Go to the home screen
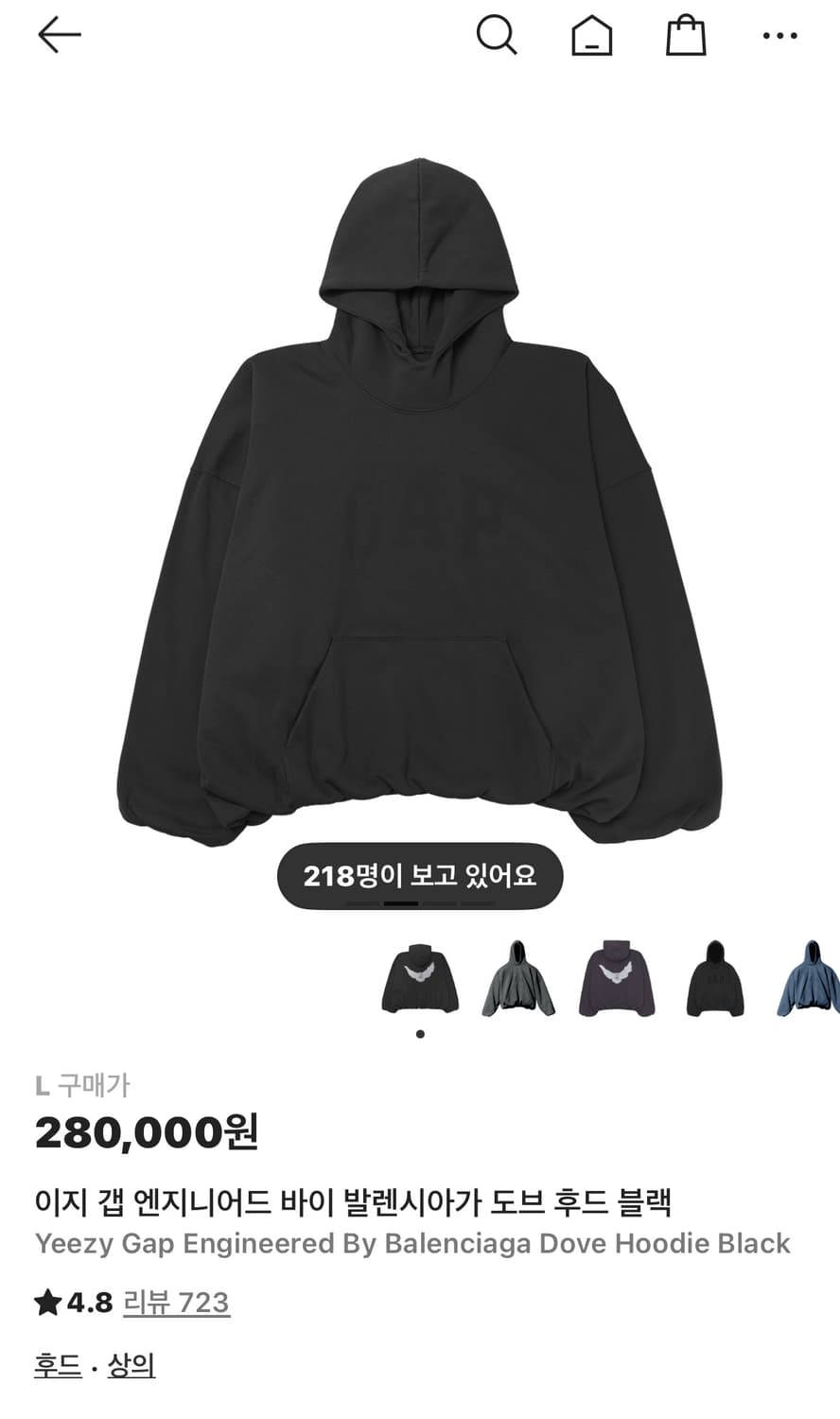 [x=591, y=36]
